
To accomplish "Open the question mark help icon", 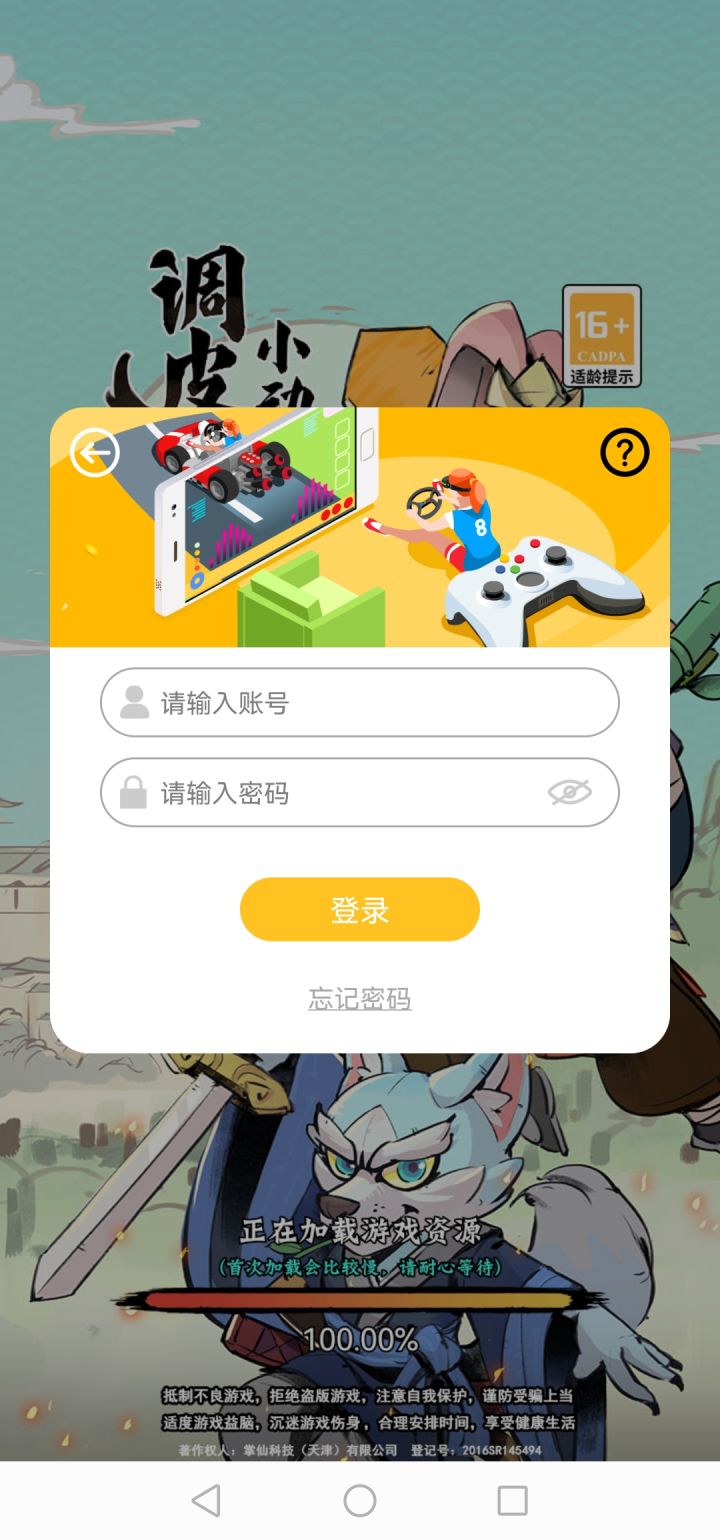I will pyautogui.click(x=624, y=450).
